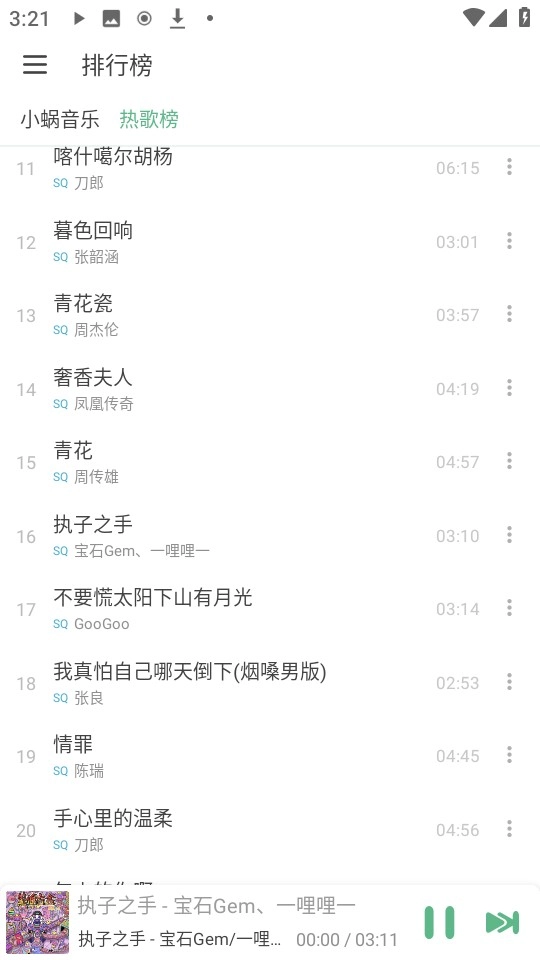The image size is (540, 960).
Task: Open more options for 青花瓷
Action: click(x=509, y=315)
